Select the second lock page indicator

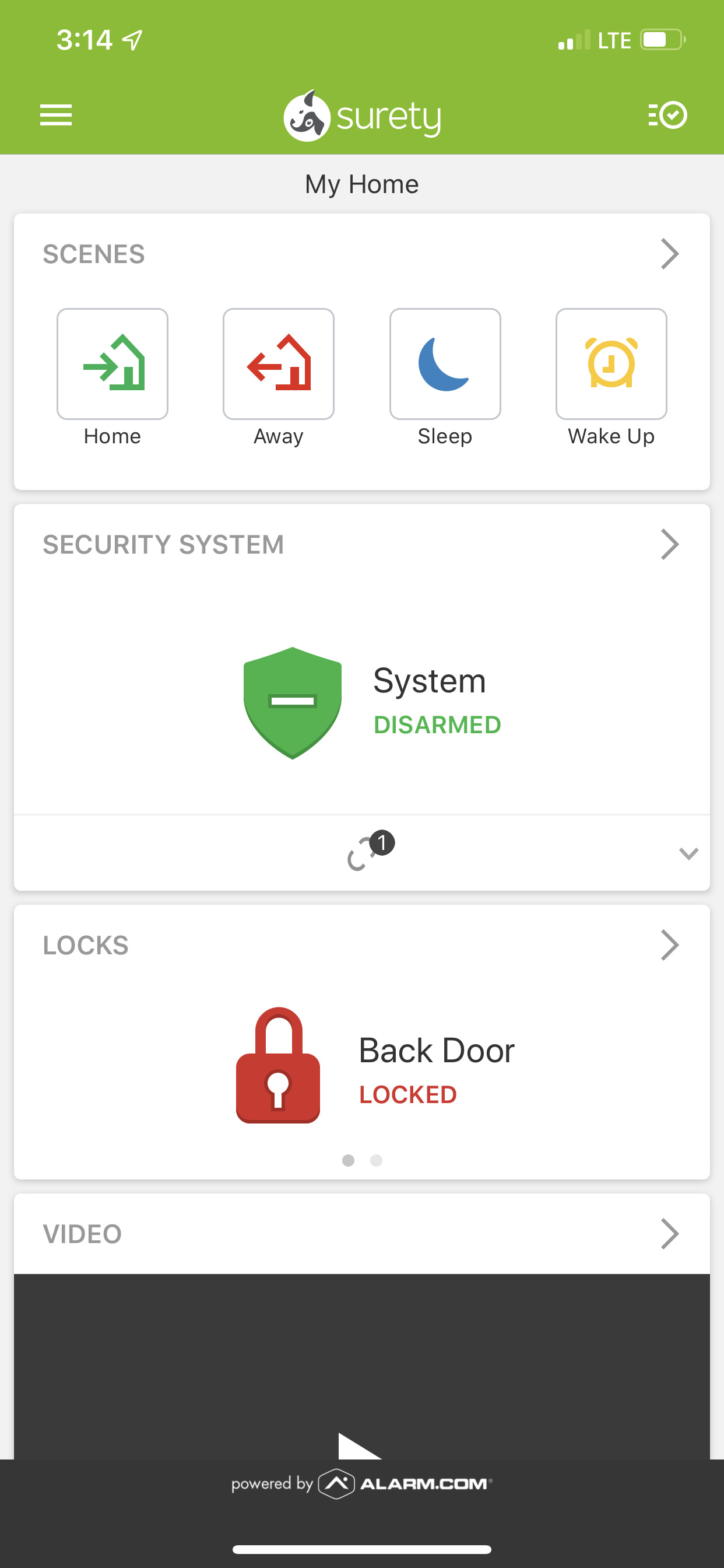[377, 1160]
